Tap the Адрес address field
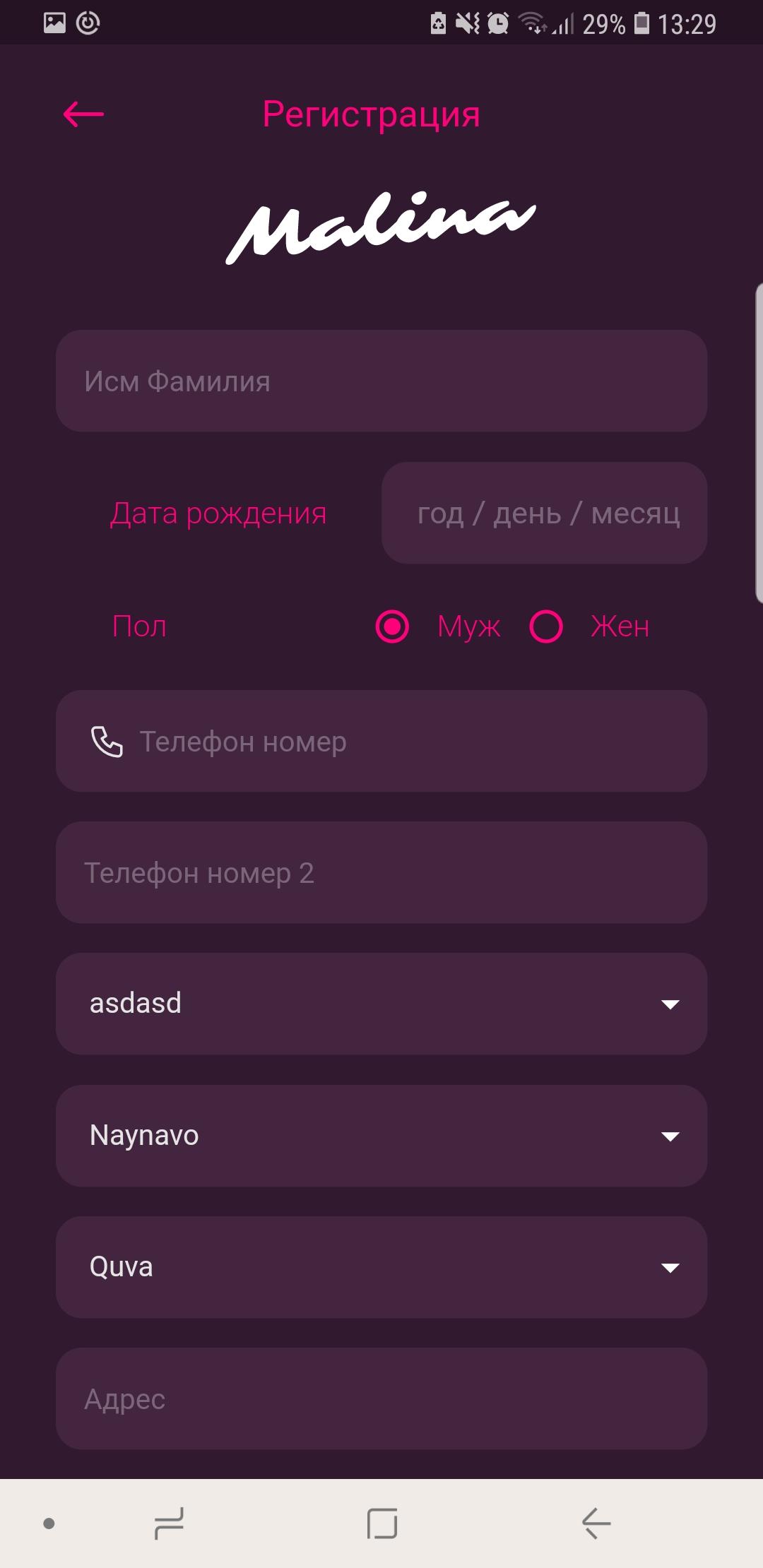The width and height of the screenshot is (763, 1568). click(381, 1399)
